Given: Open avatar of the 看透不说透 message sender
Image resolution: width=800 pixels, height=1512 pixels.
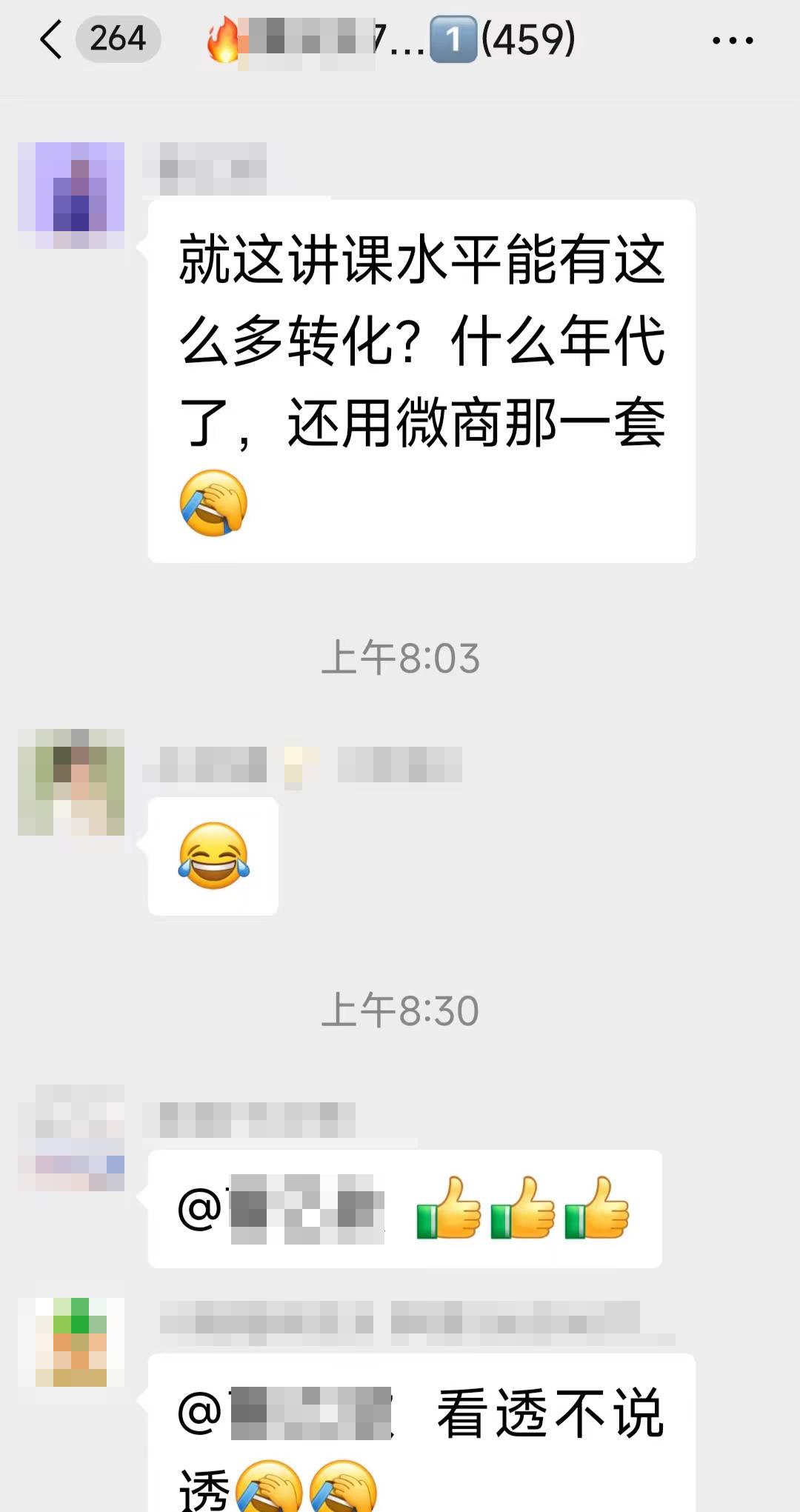Looking at the screenshot, I should click(71, 1341).
